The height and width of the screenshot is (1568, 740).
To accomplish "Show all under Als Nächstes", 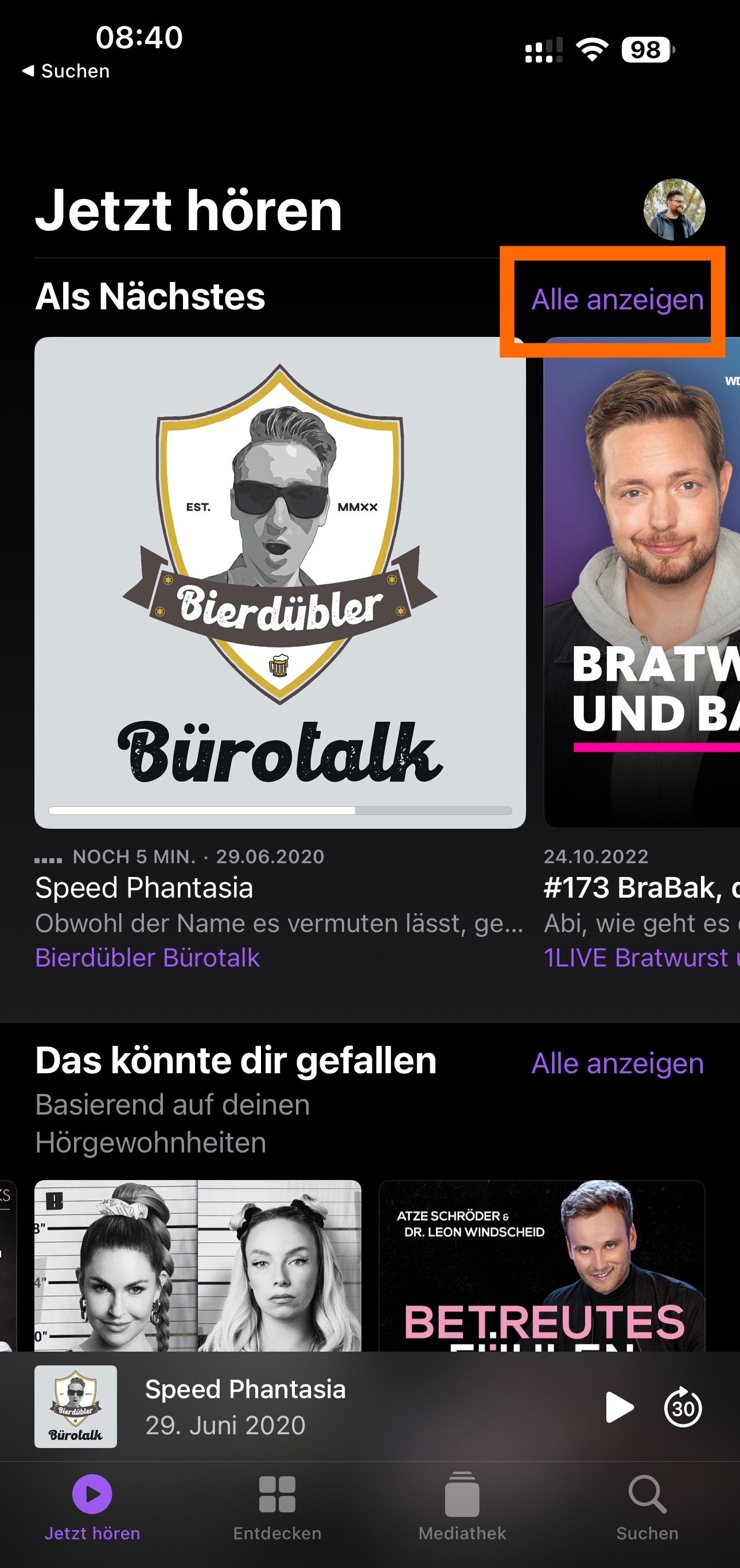I will pos(617,300).
